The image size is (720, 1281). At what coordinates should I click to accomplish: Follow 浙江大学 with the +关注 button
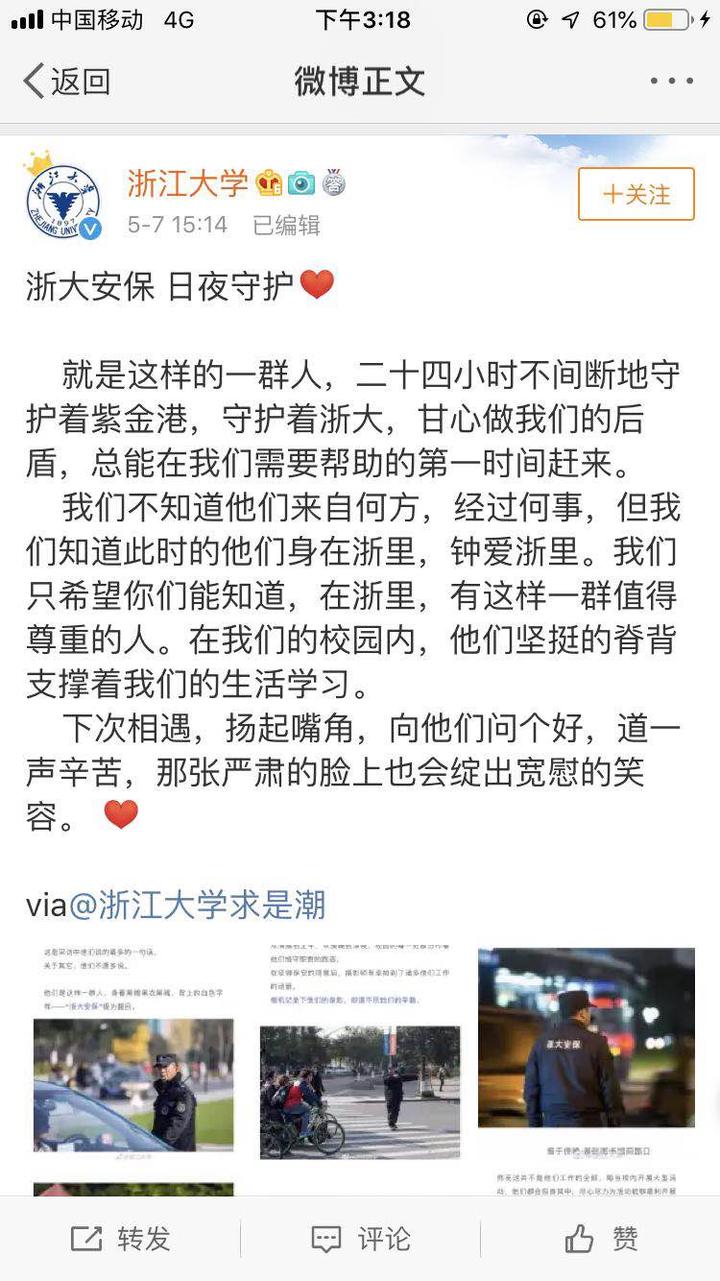[636, 194]
